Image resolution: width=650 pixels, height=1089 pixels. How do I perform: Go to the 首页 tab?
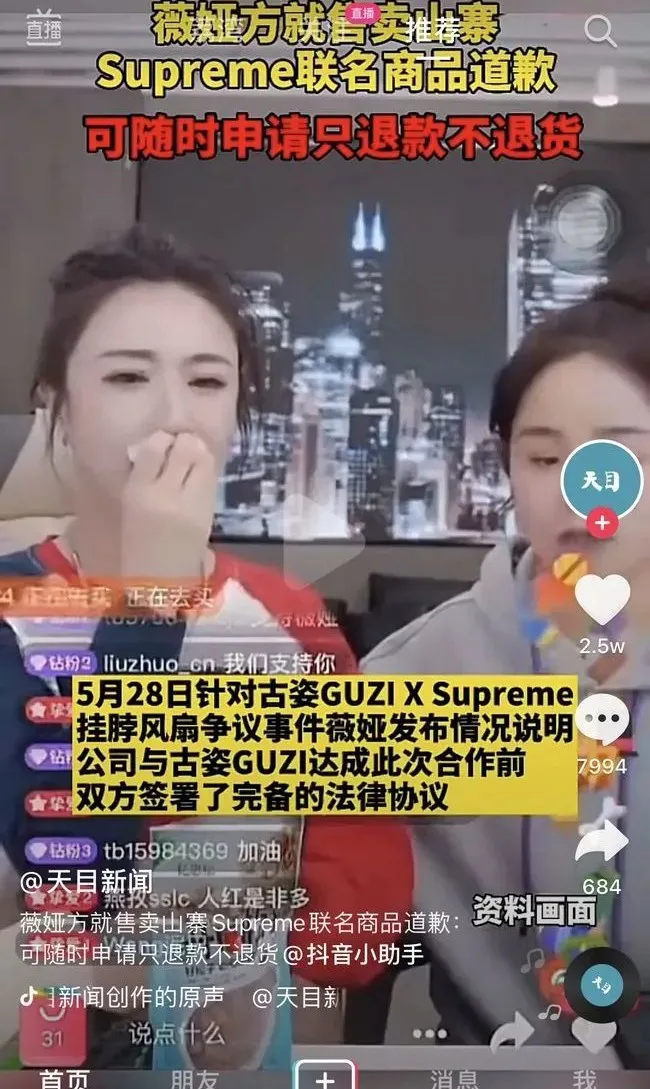(64, 1078)
